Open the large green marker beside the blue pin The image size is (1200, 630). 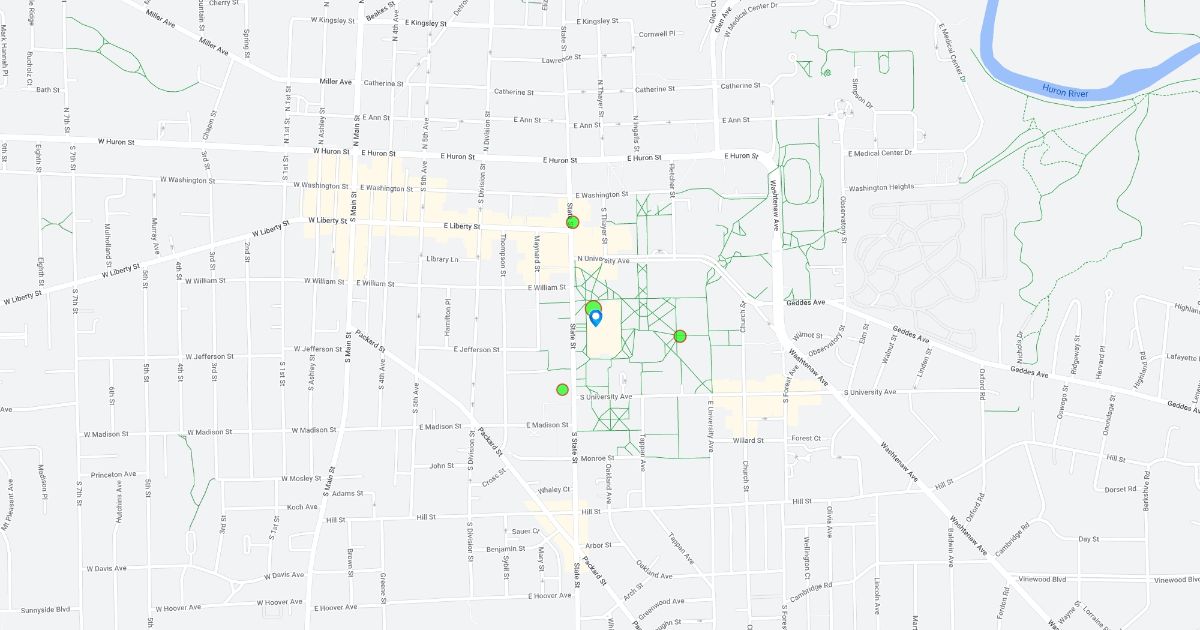[592, 307]
